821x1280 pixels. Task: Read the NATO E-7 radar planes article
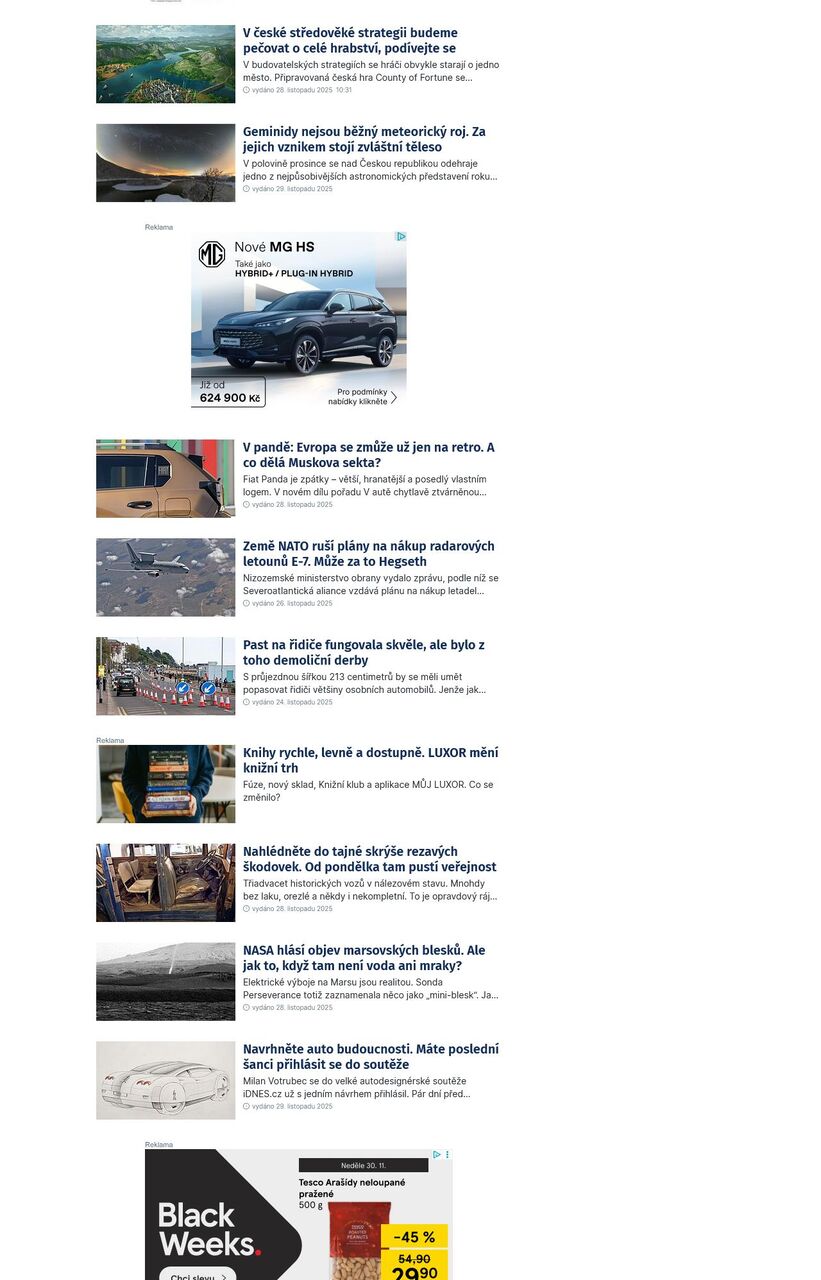pos(368,554)
